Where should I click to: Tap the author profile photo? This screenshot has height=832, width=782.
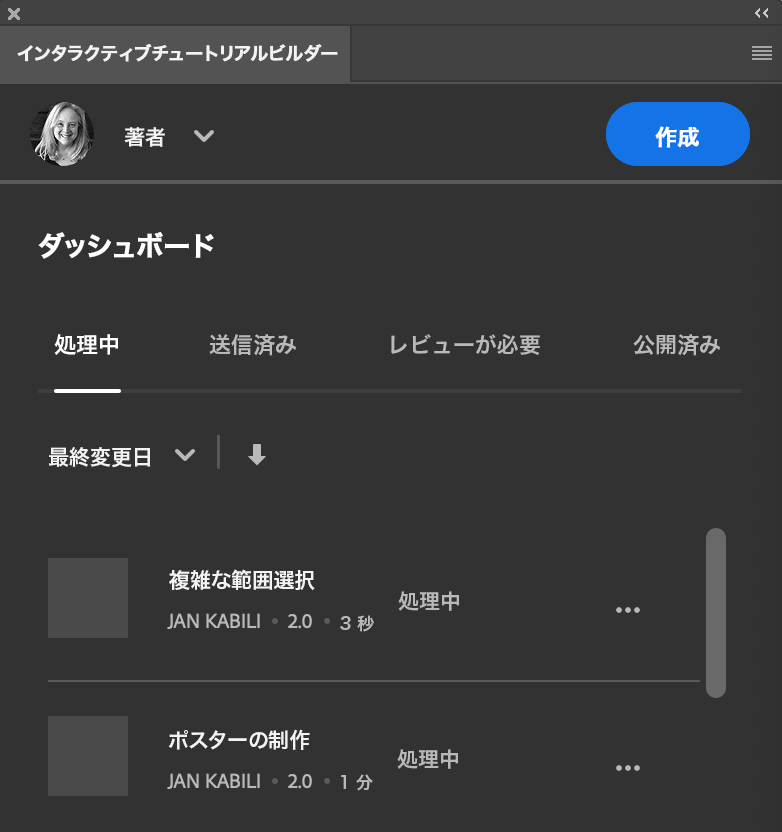62,134
